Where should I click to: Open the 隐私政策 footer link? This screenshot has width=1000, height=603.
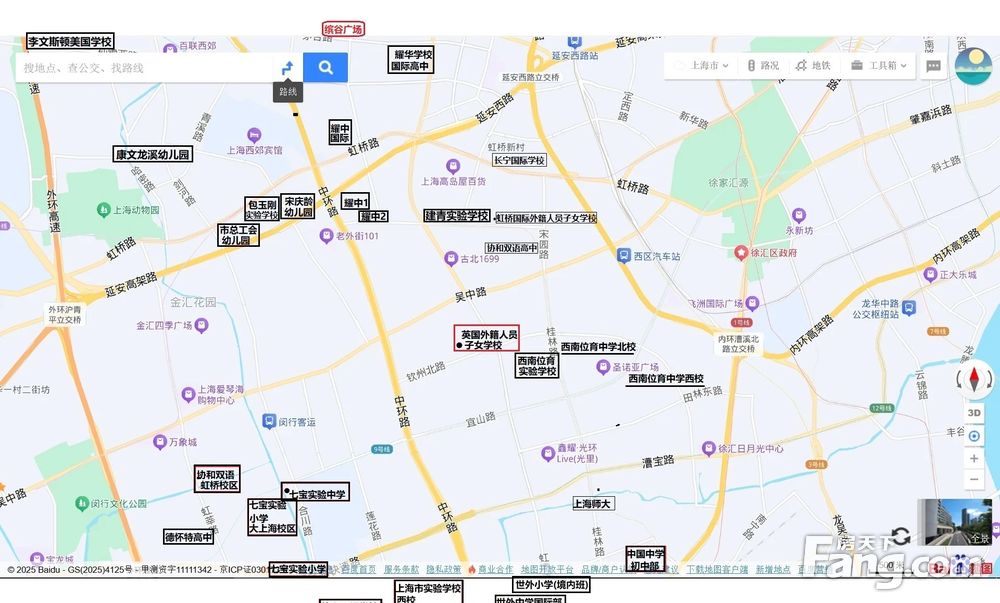coord(444,570)
